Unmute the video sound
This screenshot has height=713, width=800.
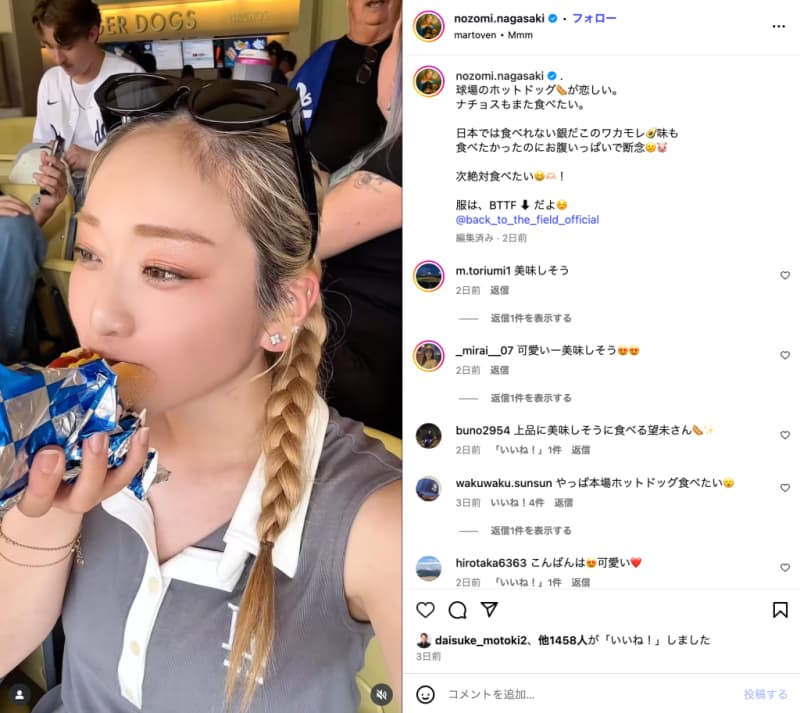(381, 693)
